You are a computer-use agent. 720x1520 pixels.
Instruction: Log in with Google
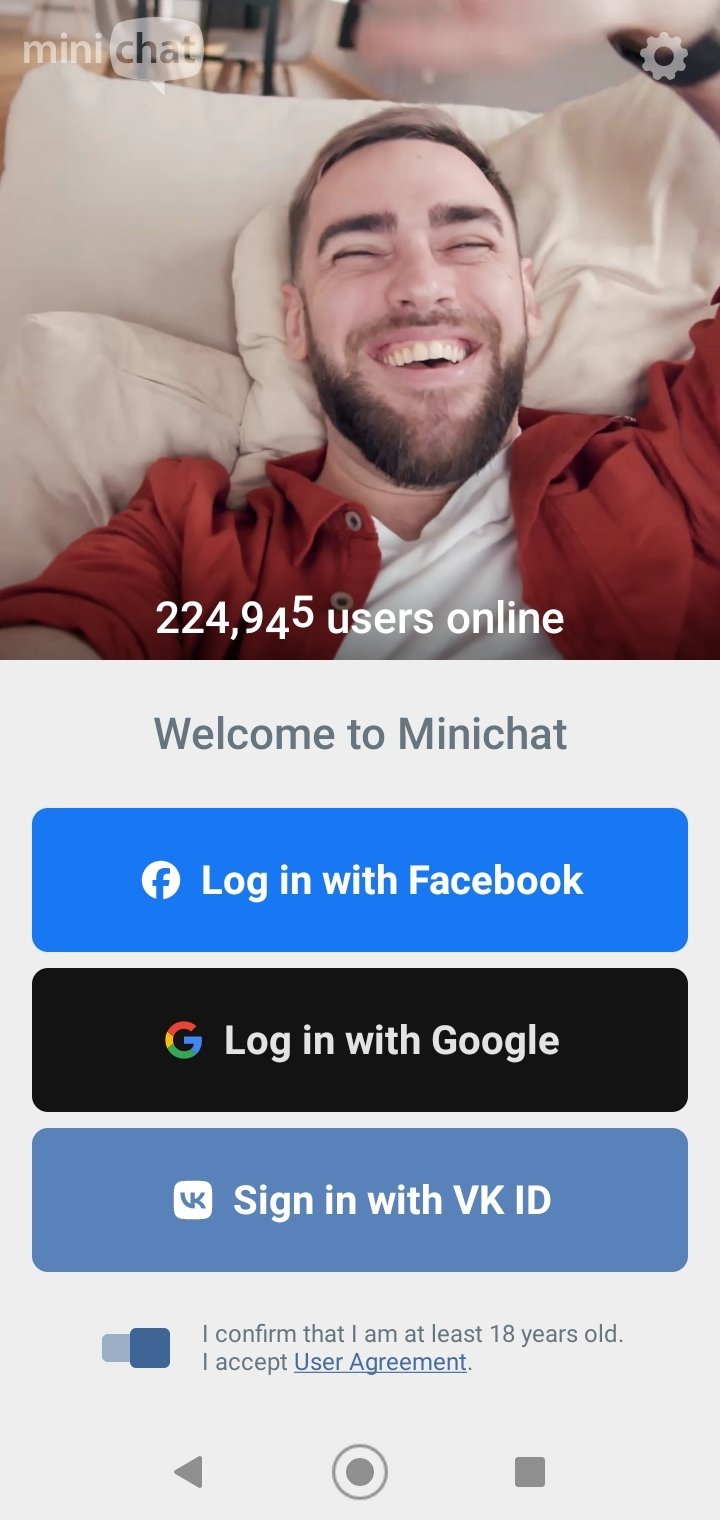click(360, 1040)
